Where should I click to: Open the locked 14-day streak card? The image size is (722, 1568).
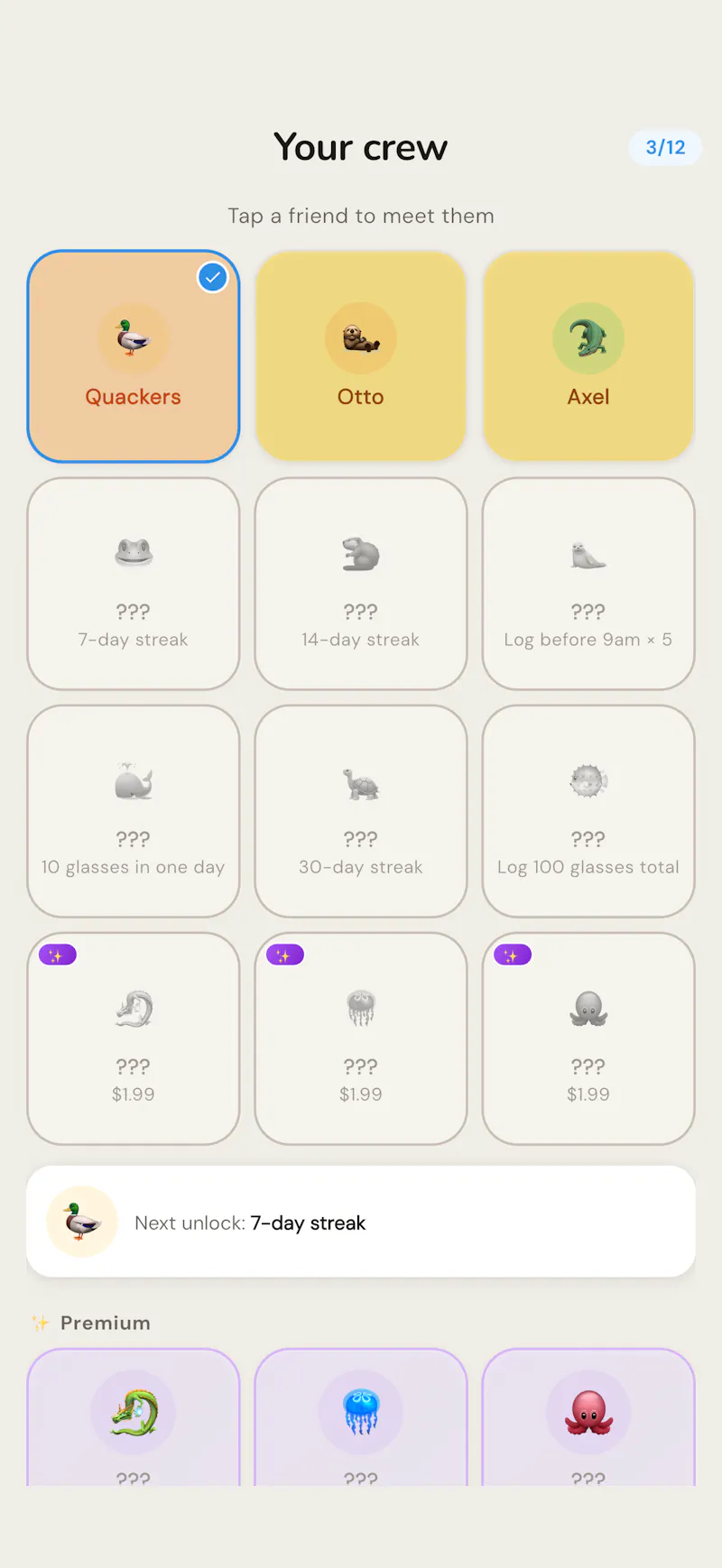point(361,584)
